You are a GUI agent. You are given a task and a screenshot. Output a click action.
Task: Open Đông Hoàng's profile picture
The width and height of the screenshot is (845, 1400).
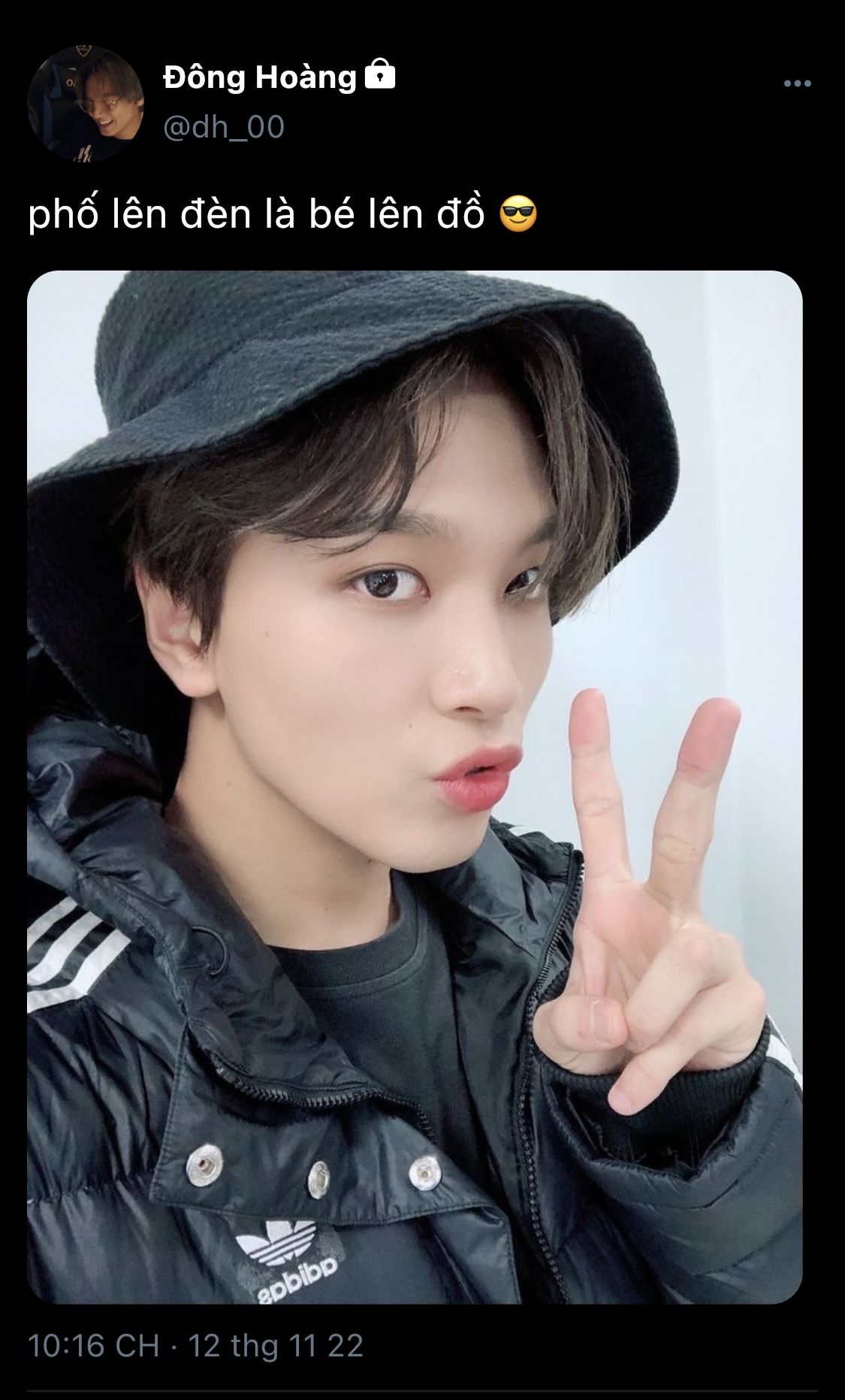(85, 104)
